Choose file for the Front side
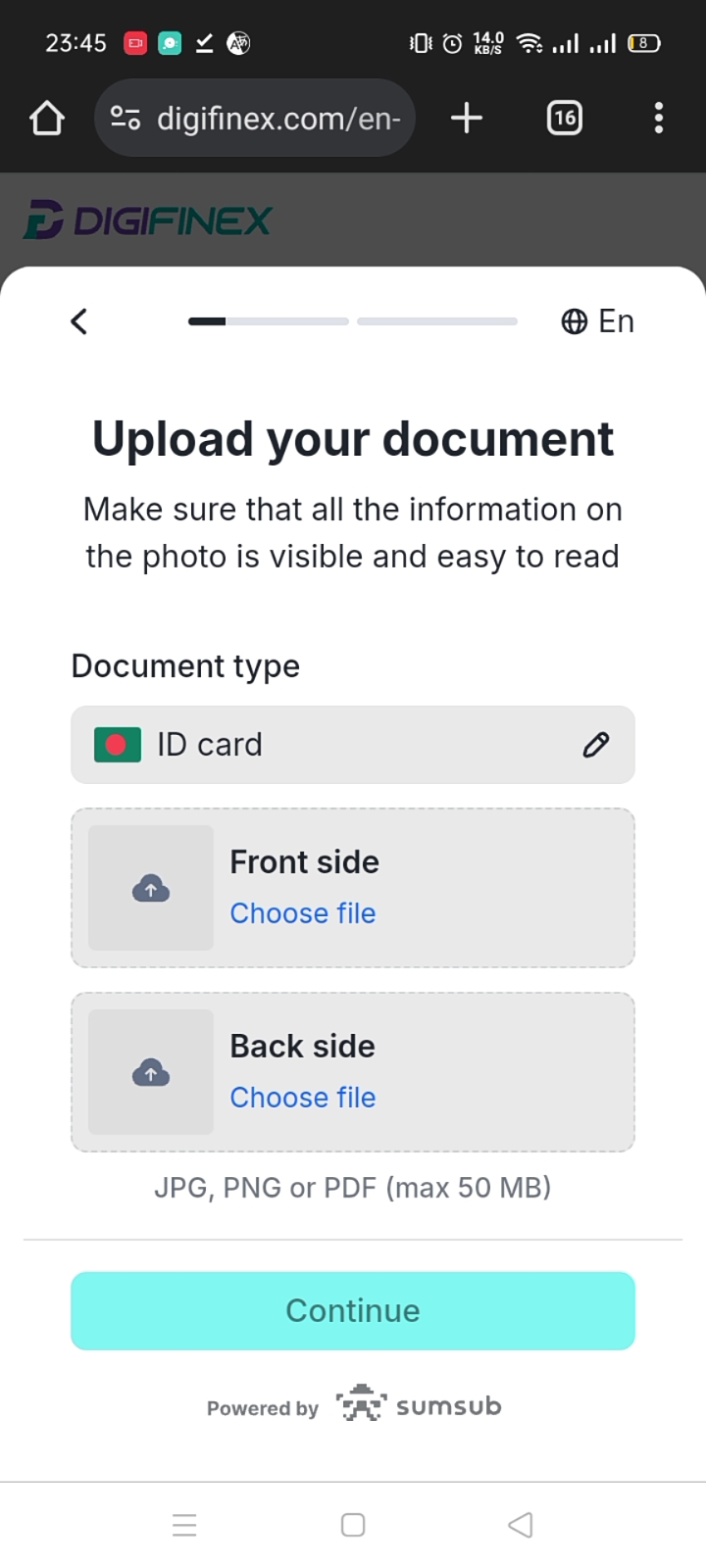The image size is (706, 1568). coord(303,913)
